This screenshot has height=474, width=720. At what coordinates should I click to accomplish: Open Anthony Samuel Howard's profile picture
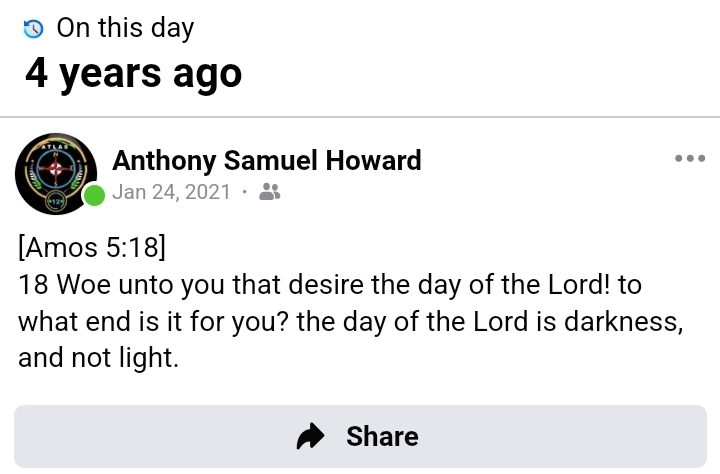pyautogui.click(x=56, y=174)
